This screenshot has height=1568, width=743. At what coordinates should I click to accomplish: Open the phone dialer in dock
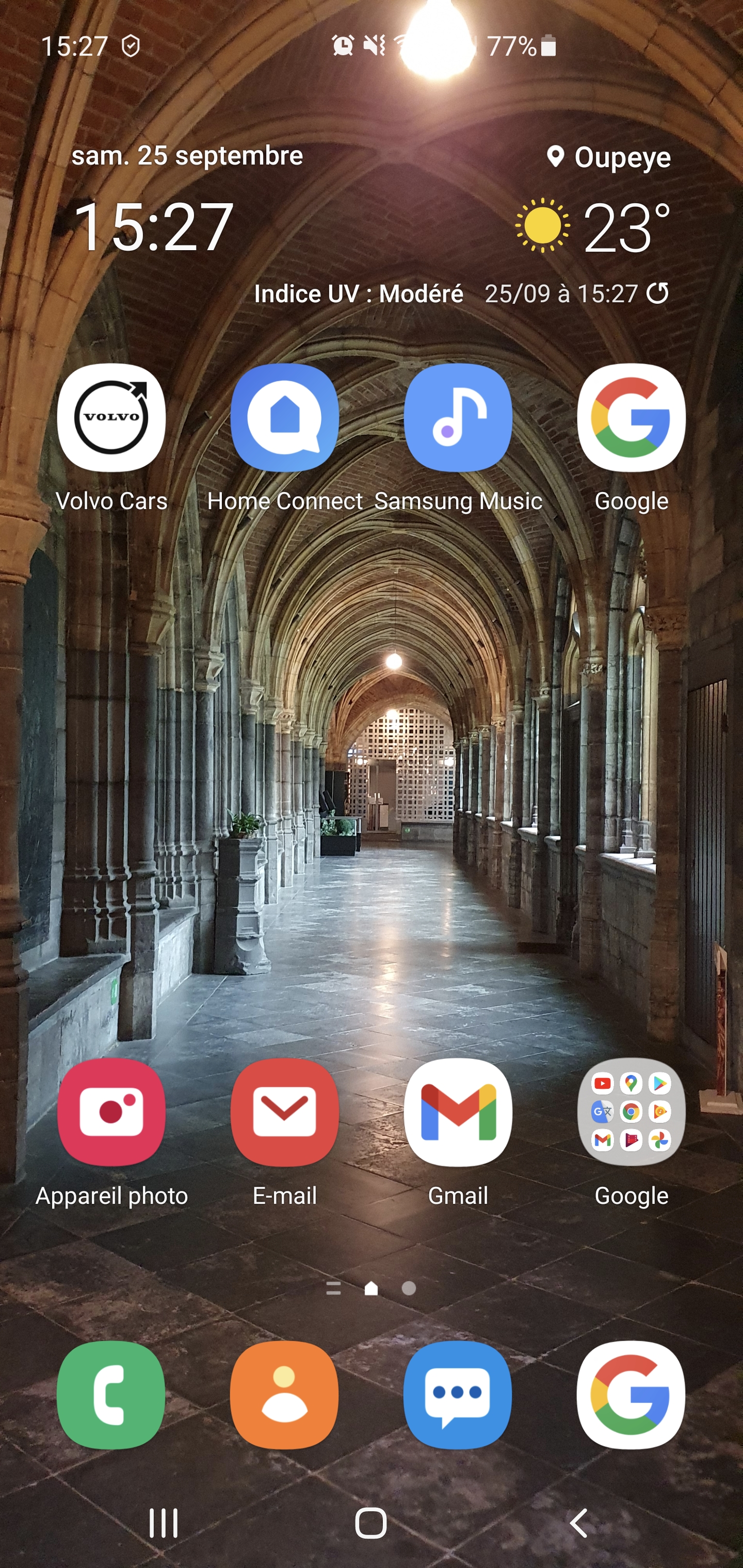click(x=111, y=1395)
